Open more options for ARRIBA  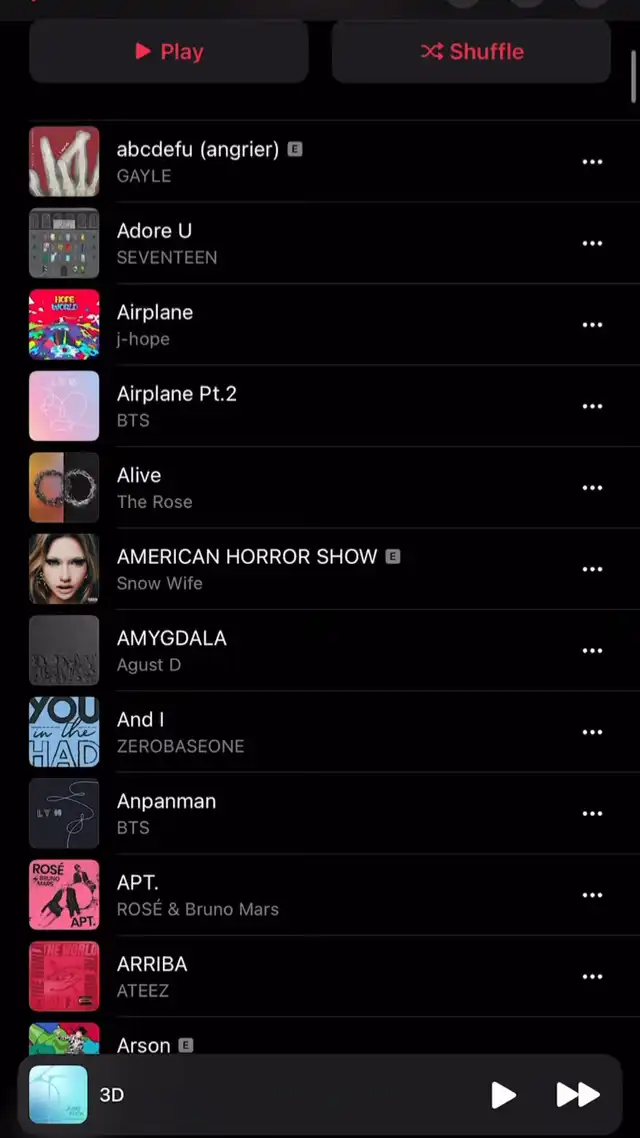592,977
